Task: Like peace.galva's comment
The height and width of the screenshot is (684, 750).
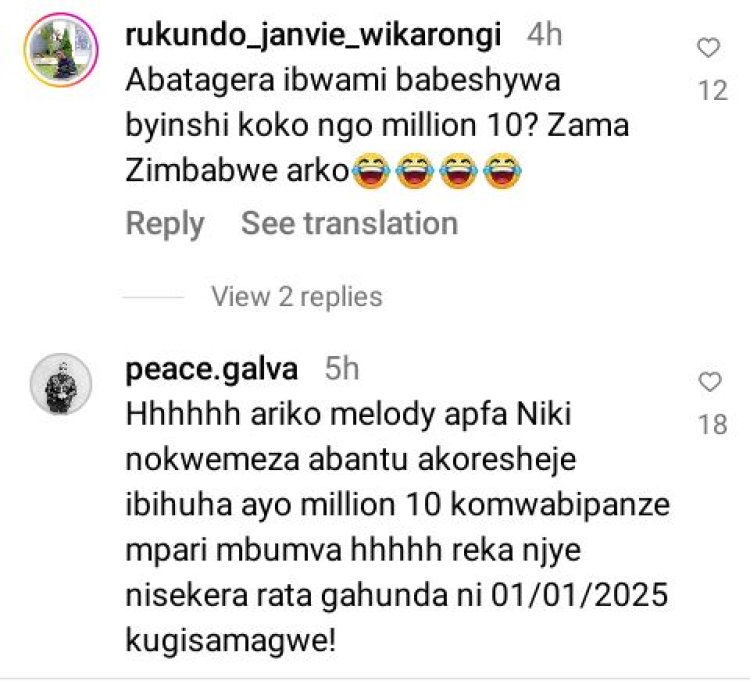Action: [709, 382]
